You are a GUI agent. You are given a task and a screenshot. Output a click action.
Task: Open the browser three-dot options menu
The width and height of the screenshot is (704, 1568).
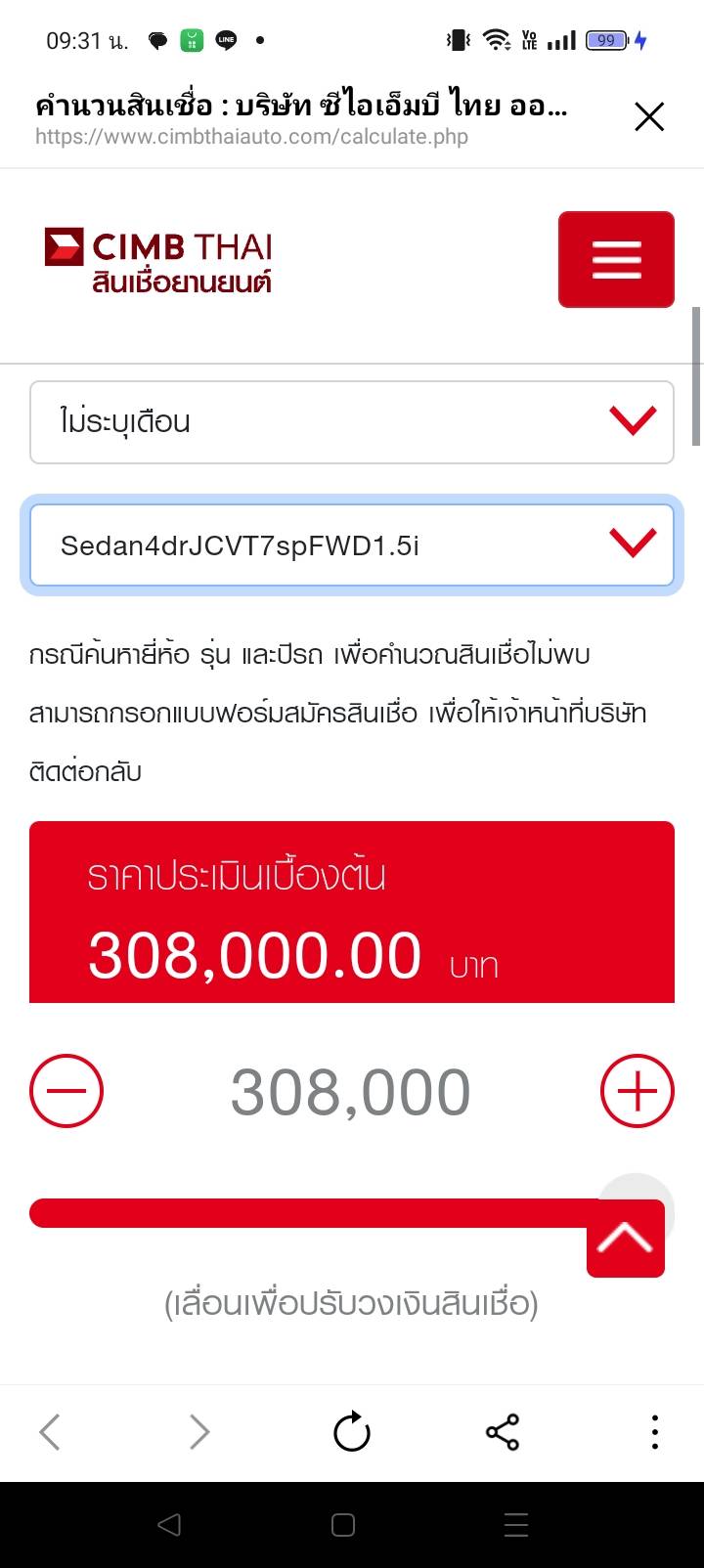pyautogui.click(x=654, y=1433)
